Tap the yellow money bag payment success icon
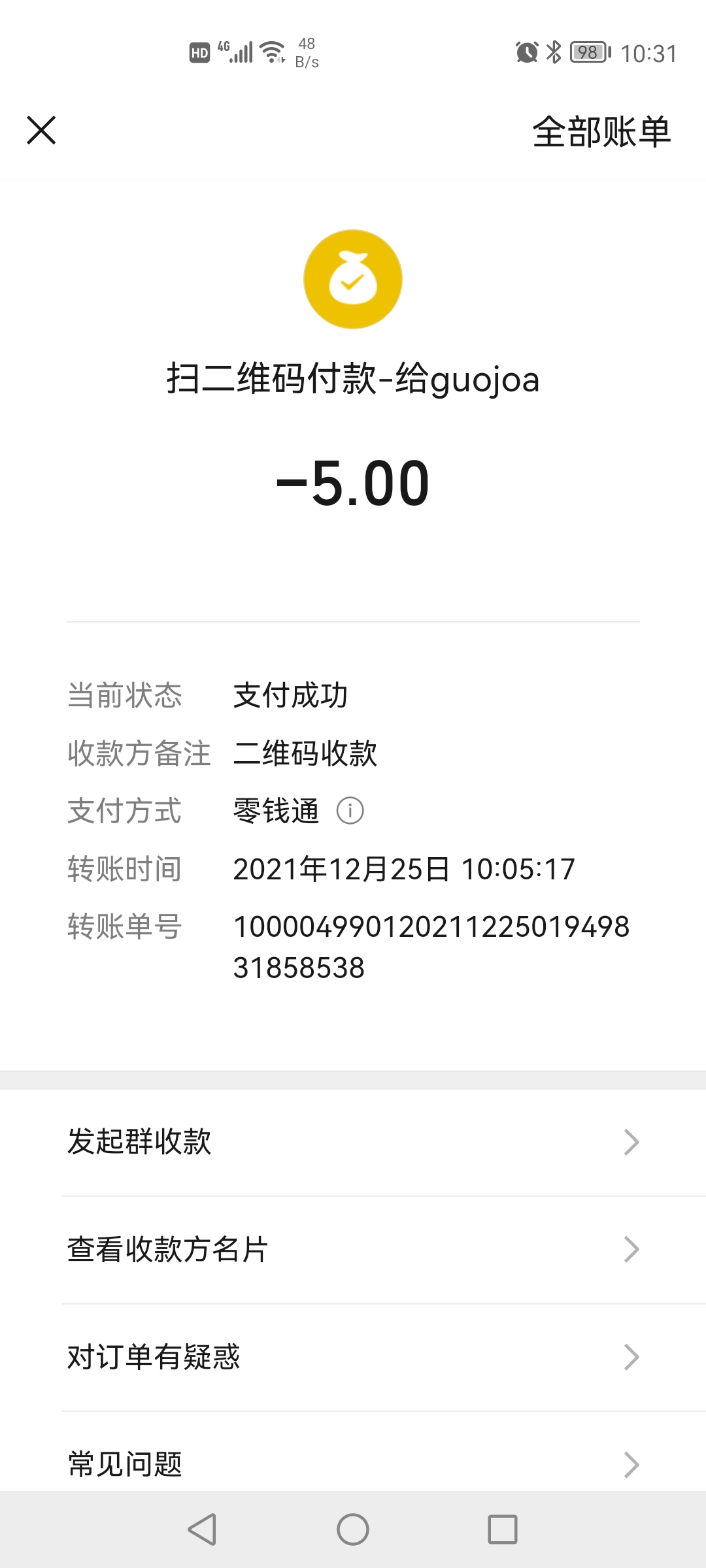The image size is (706, 1568). pyautogui.click(x=353, y=278)
